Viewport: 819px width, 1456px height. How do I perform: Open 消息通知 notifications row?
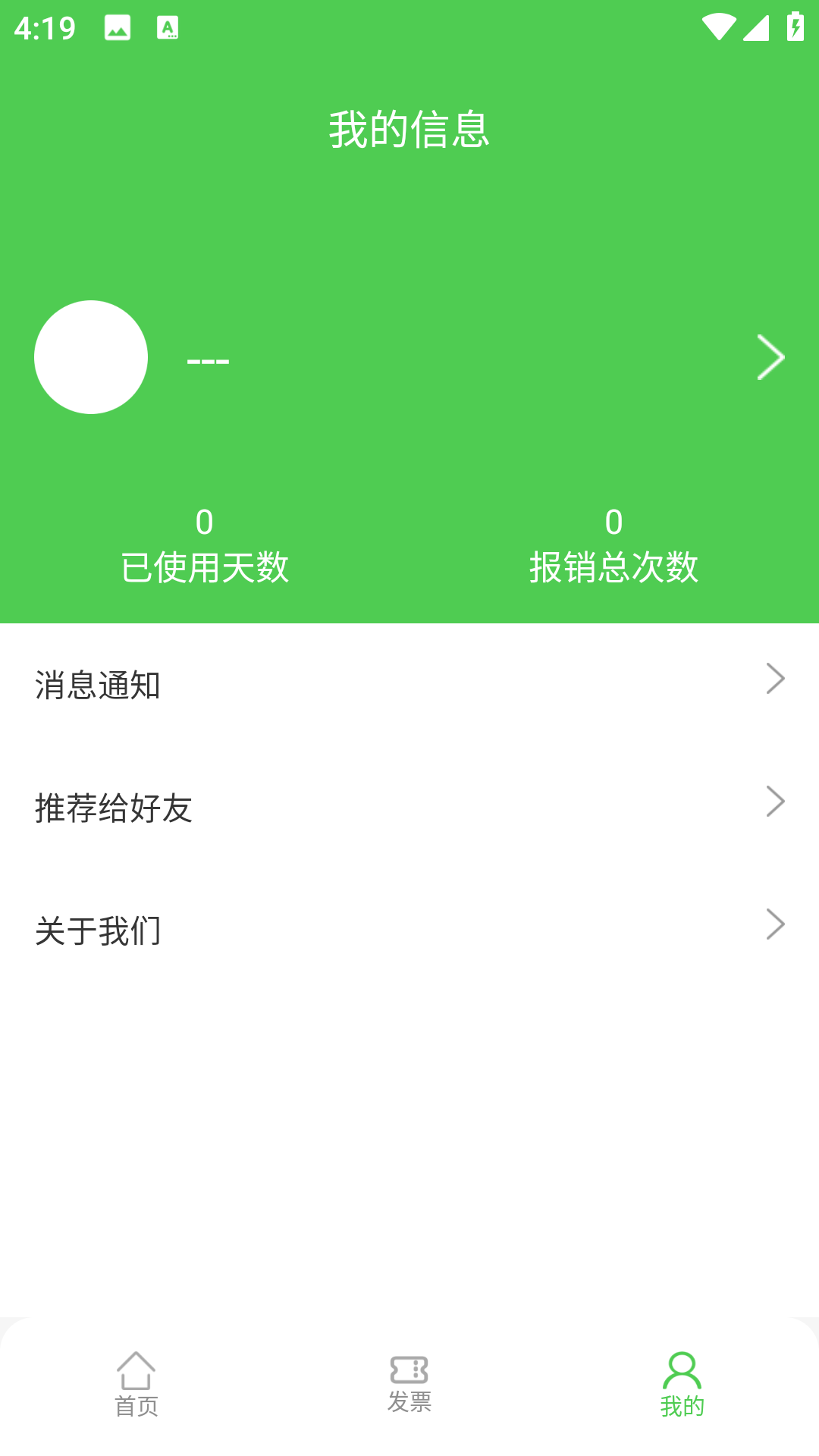click(409, 683)
